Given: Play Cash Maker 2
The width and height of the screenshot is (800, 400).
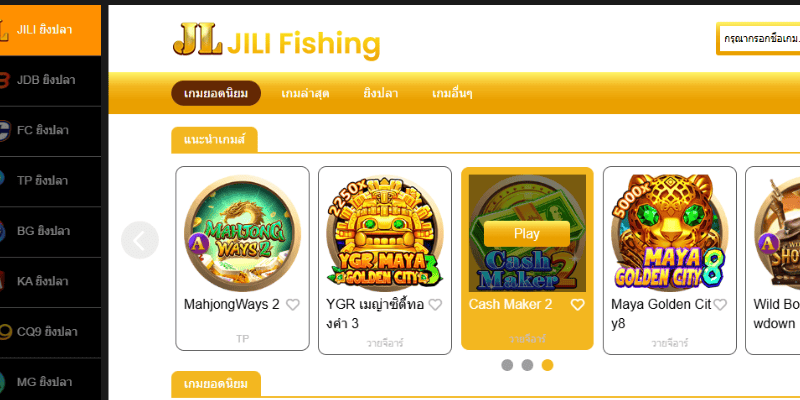Looking at the screenshot, I should point(527,233).
